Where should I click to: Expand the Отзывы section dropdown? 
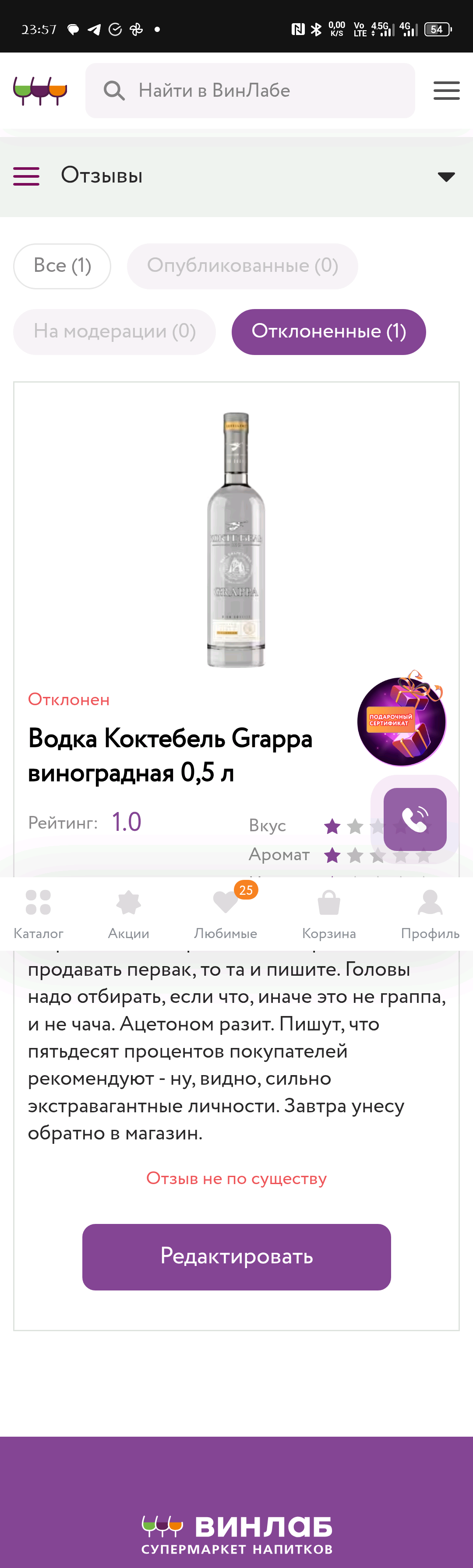[x=446, y=176]
